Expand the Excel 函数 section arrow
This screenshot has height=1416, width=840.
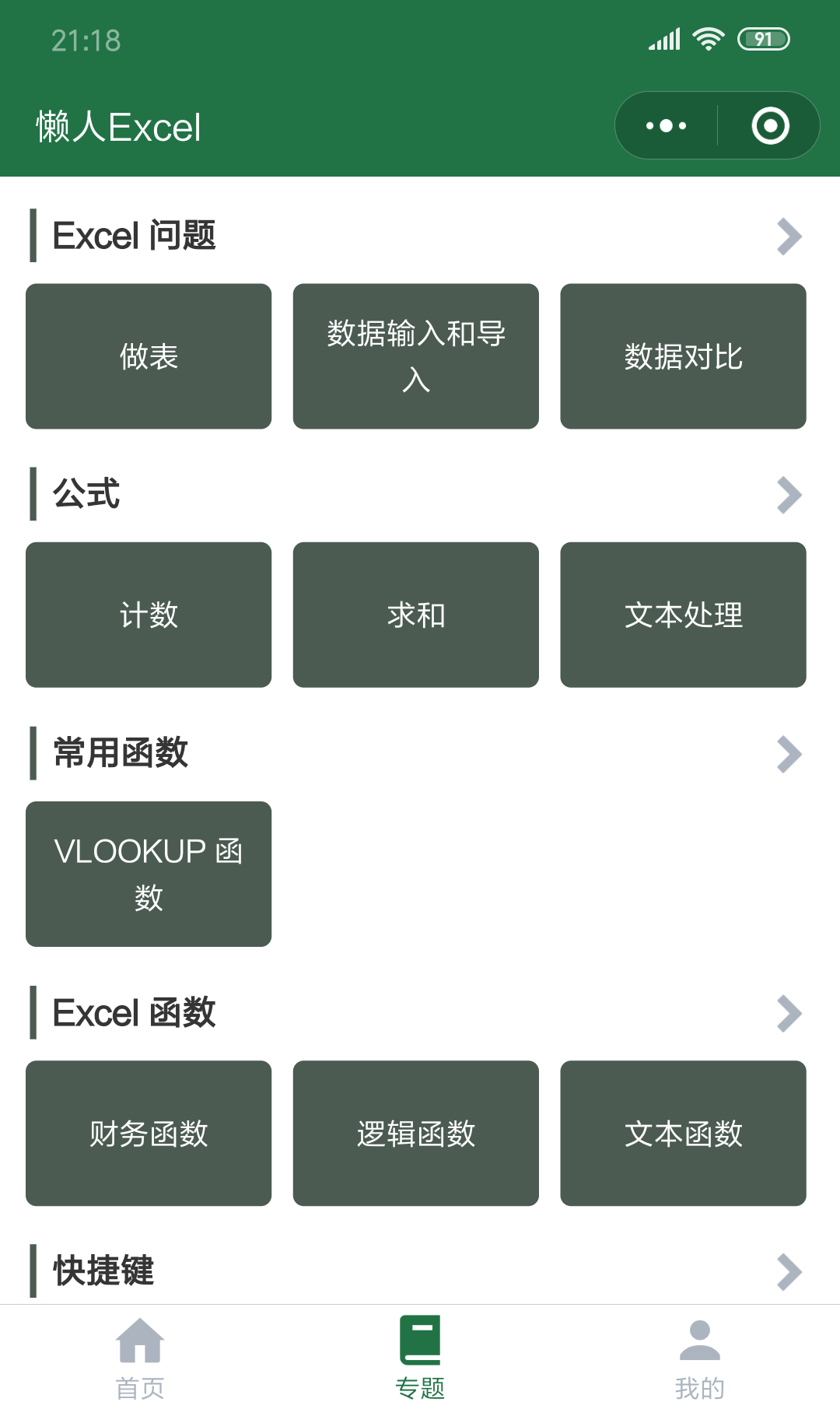(789, 1013)
